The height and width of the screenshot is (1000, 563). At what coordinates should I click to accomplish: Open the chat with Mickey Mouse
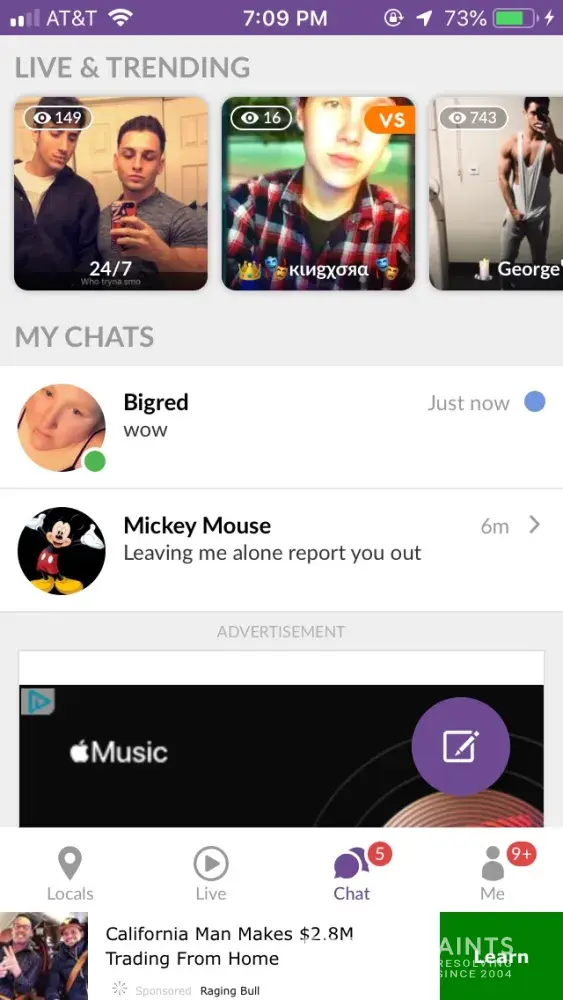(x=281, y=550)
